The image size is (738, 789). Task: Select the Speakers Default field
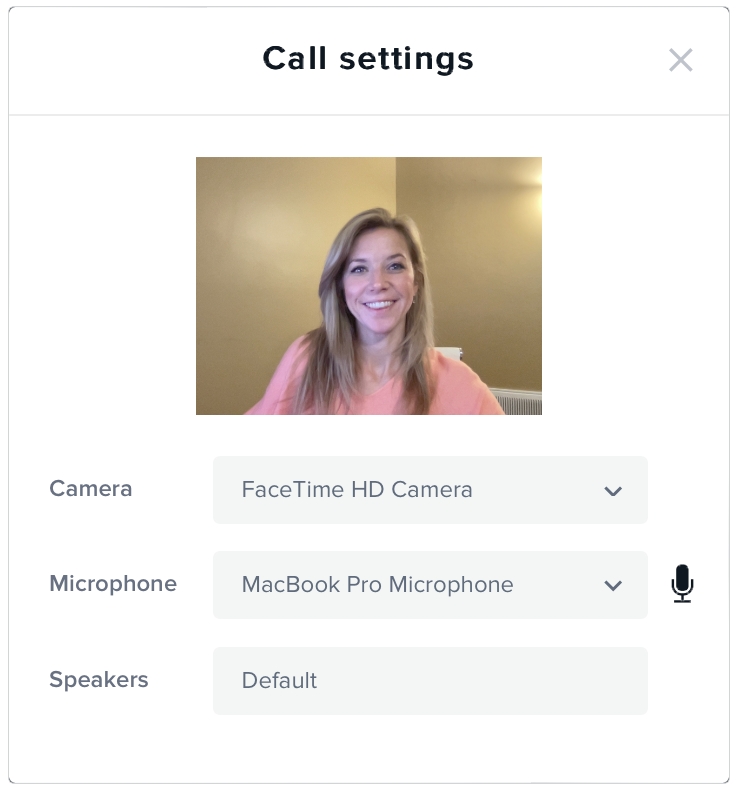click(x=430, y=680)
